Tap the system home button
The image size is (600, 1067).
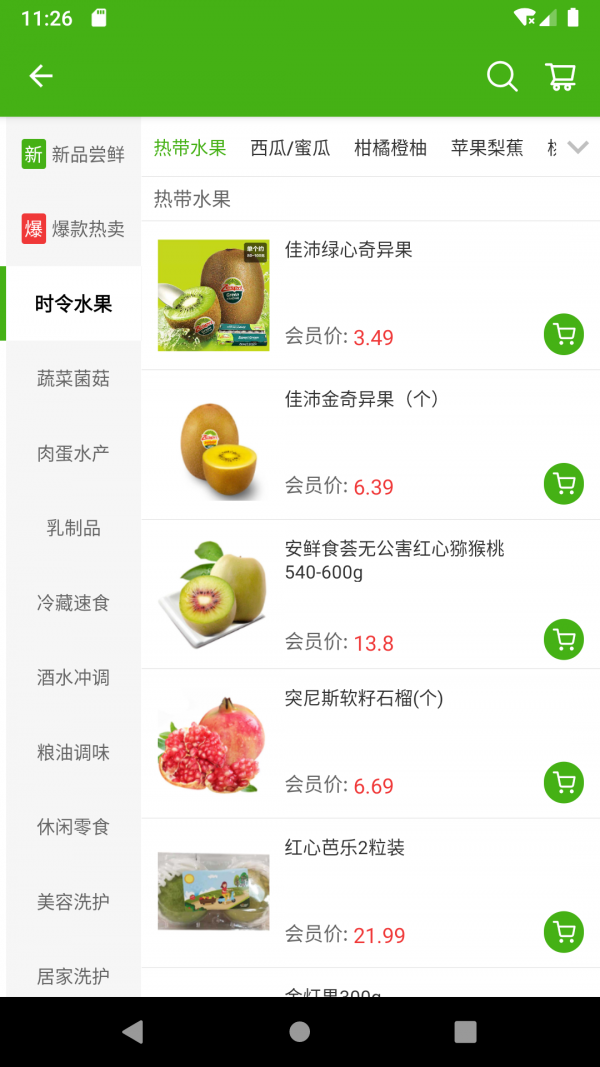(299, 1032)
